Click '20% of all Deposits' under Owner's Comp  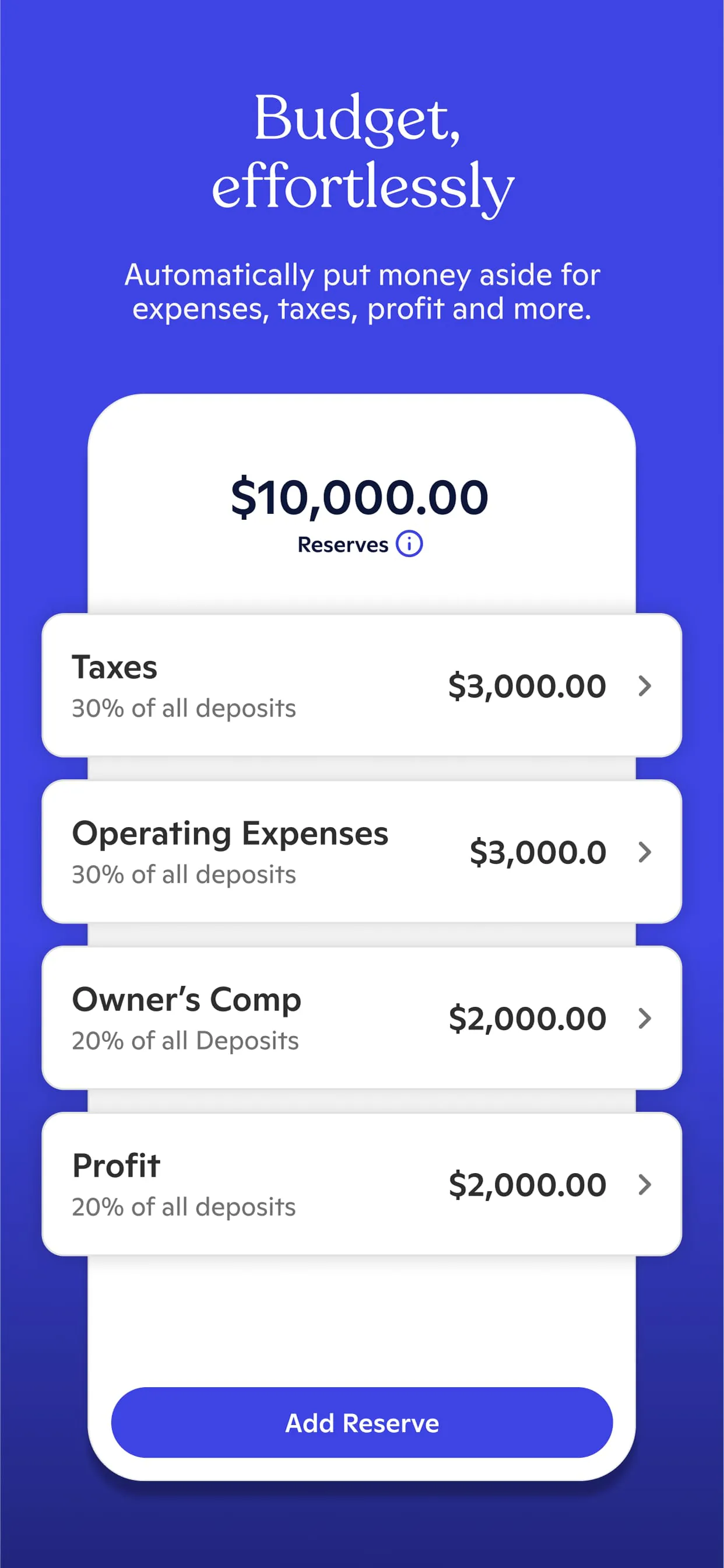coord(184,1040)
